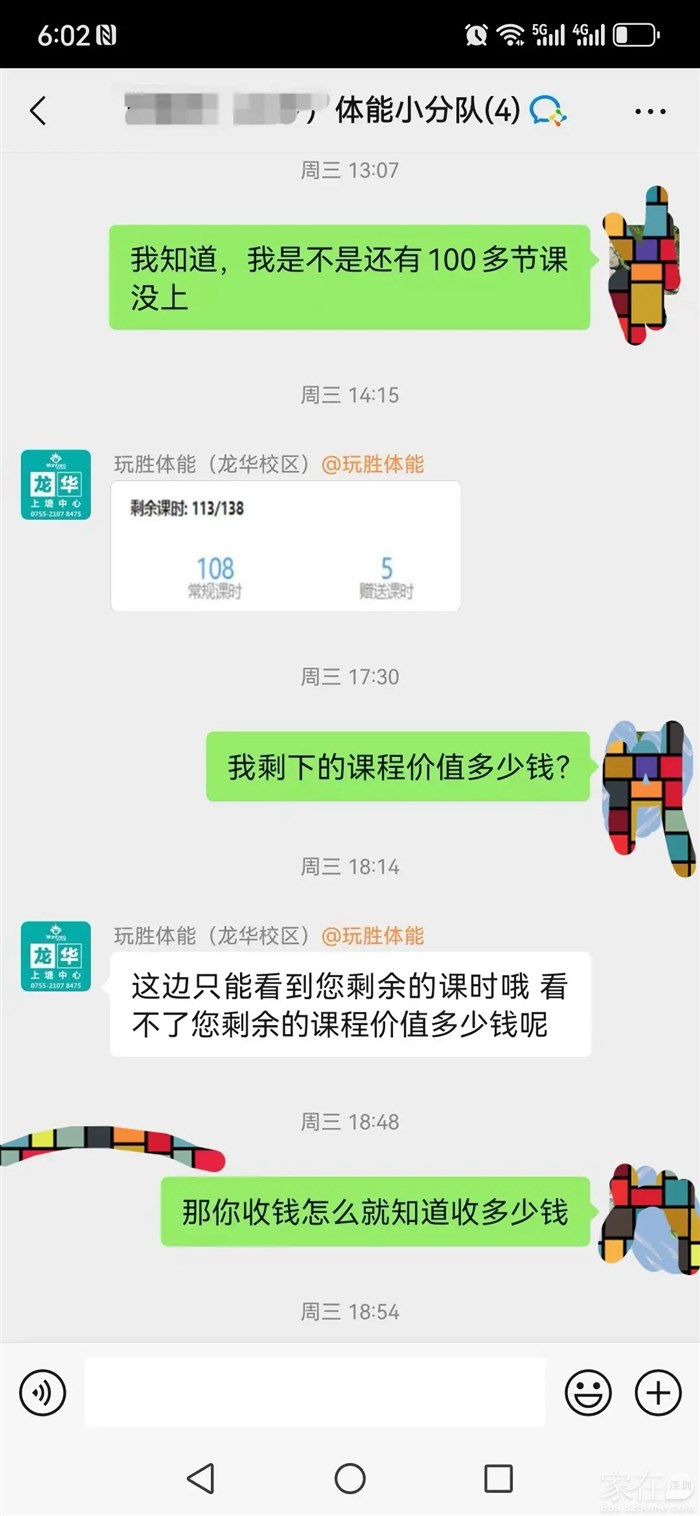The height and width of the screenshot is (1516, 700).
Task: Tap the message text field
Action: click(315, 1392)
